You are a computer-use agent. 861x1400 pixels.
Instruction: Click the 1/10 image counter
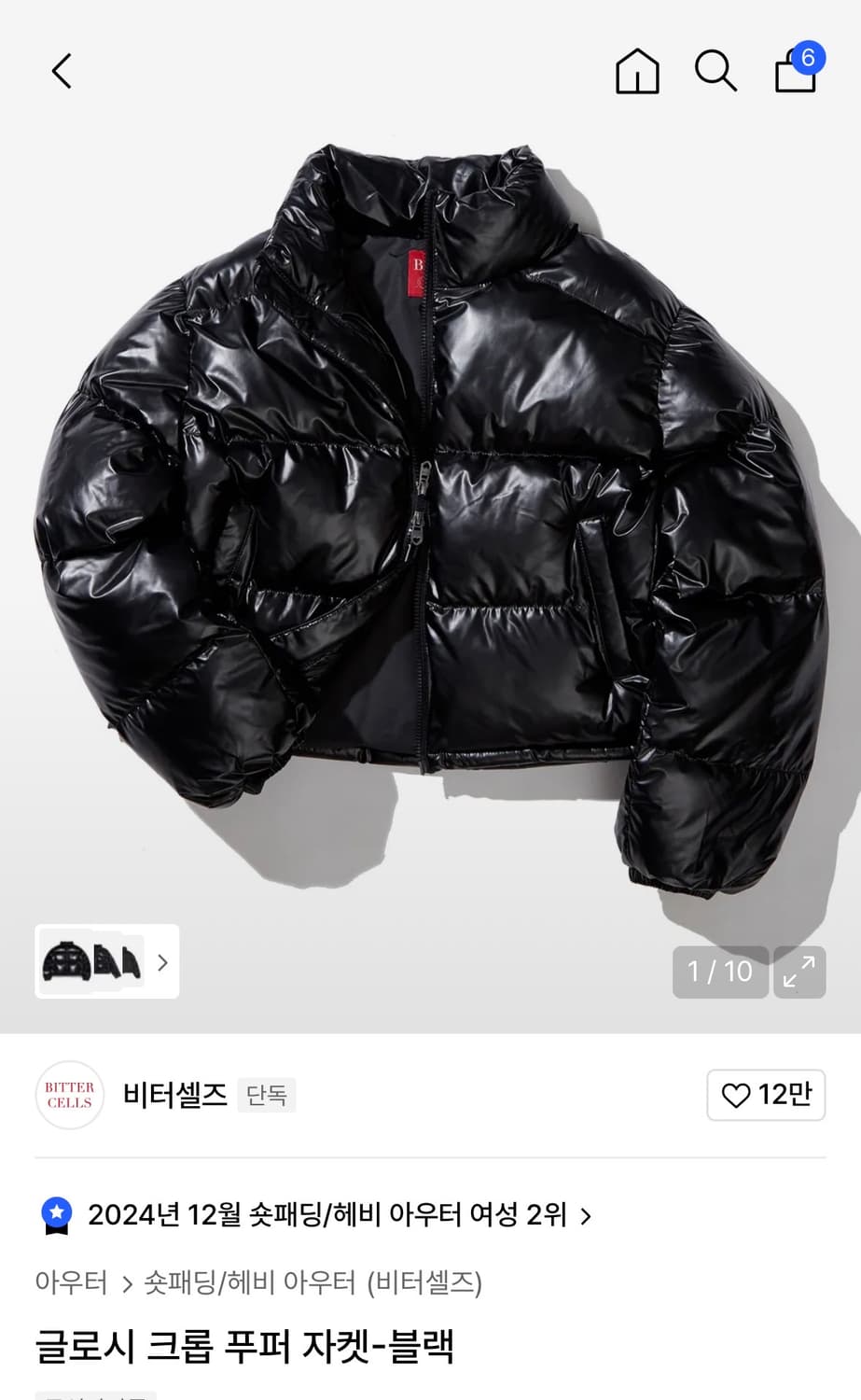coord(719,973)
